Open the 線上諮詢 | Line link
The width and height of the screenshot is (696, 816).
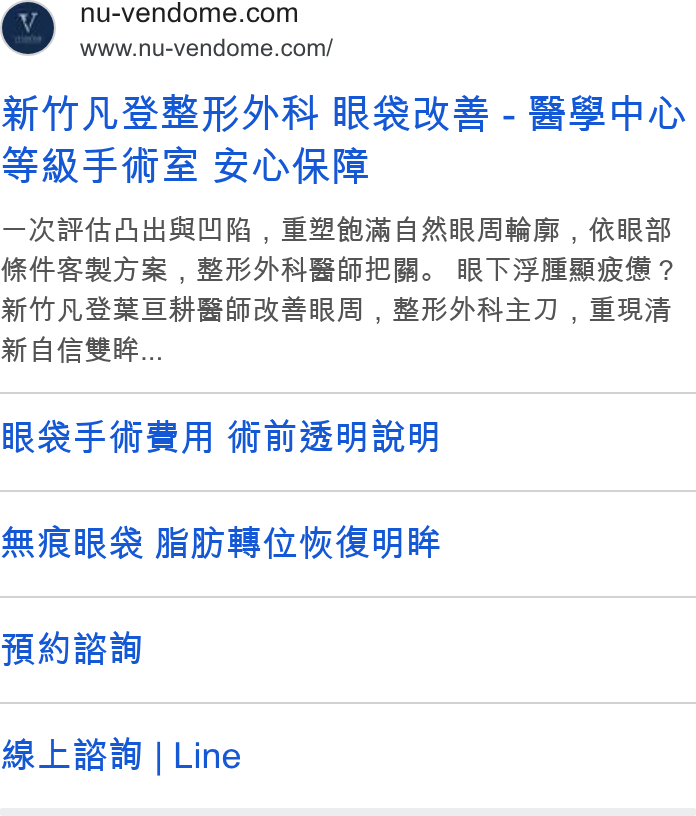pyautogui.click(x=121, y=755)
